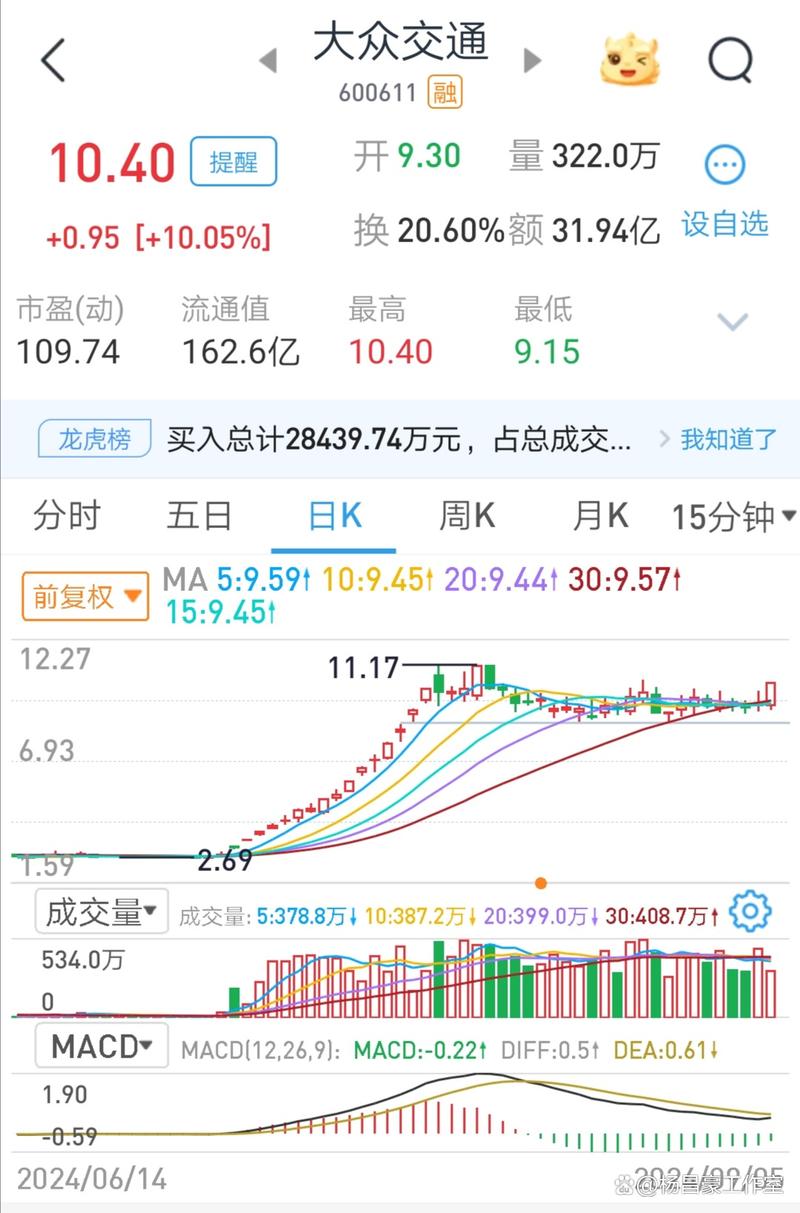The width and height of the screenshot is (800, 1213).
Task: Tap the orange marker dot above the volume panel
Action: click(x=542, y=884)
